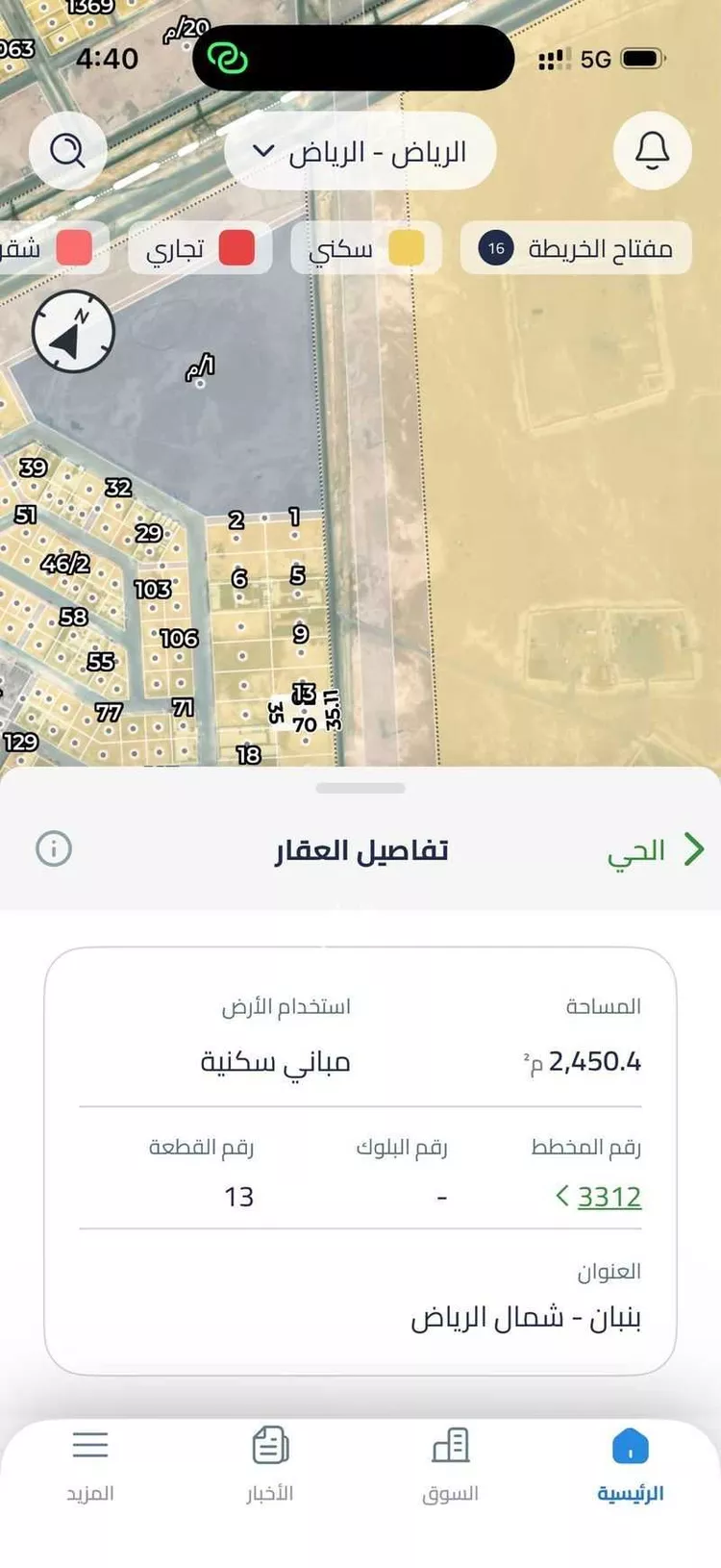Open notifications via the bell icon
Screen dimensions: 721x1568
653,151
